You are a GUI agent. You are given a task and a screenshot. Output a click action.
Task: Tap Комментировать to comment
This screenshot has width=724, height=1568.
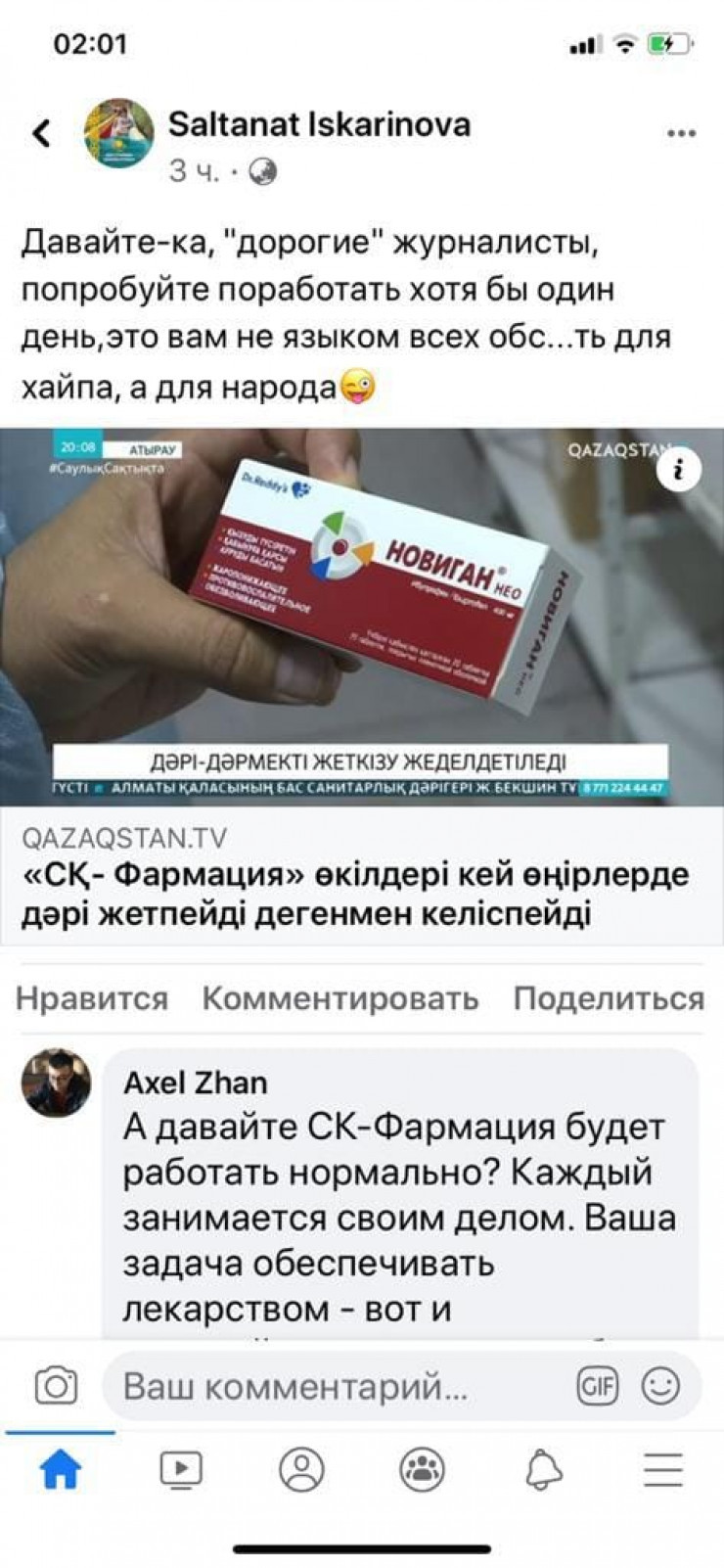(340, 998)
